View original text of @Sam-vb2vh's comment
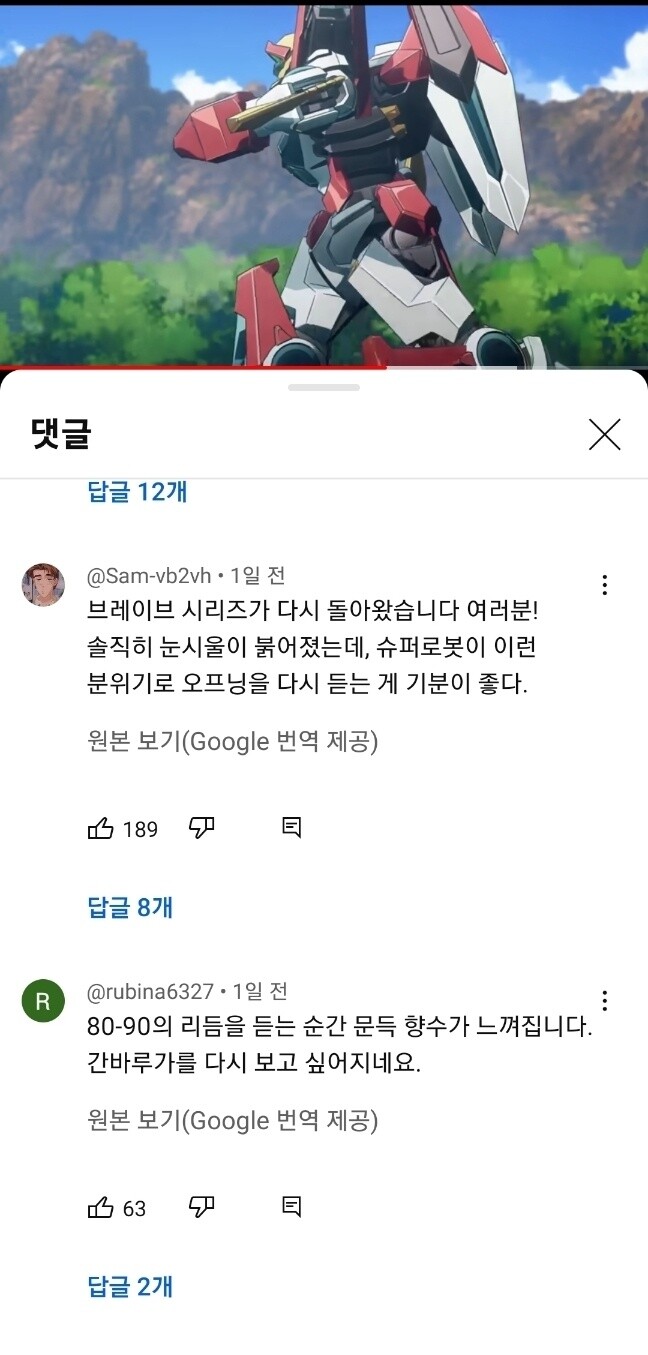The image size is (648, 1355). pyautogui.click(x=232, y=741)
